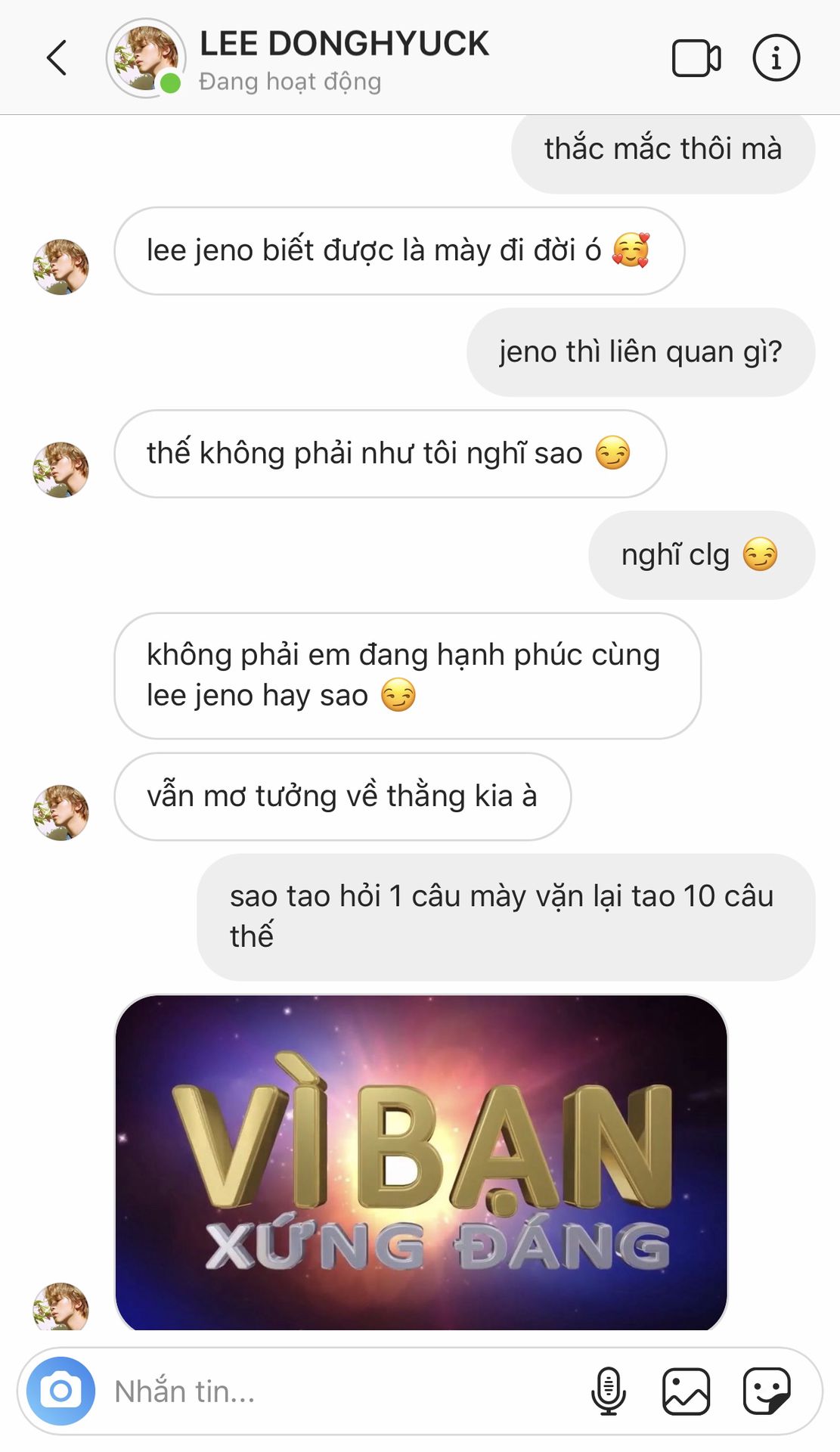This screenshot has height=1452, width=840.
Task: Open the sticker picker
Action: [x=767, y=1391]
